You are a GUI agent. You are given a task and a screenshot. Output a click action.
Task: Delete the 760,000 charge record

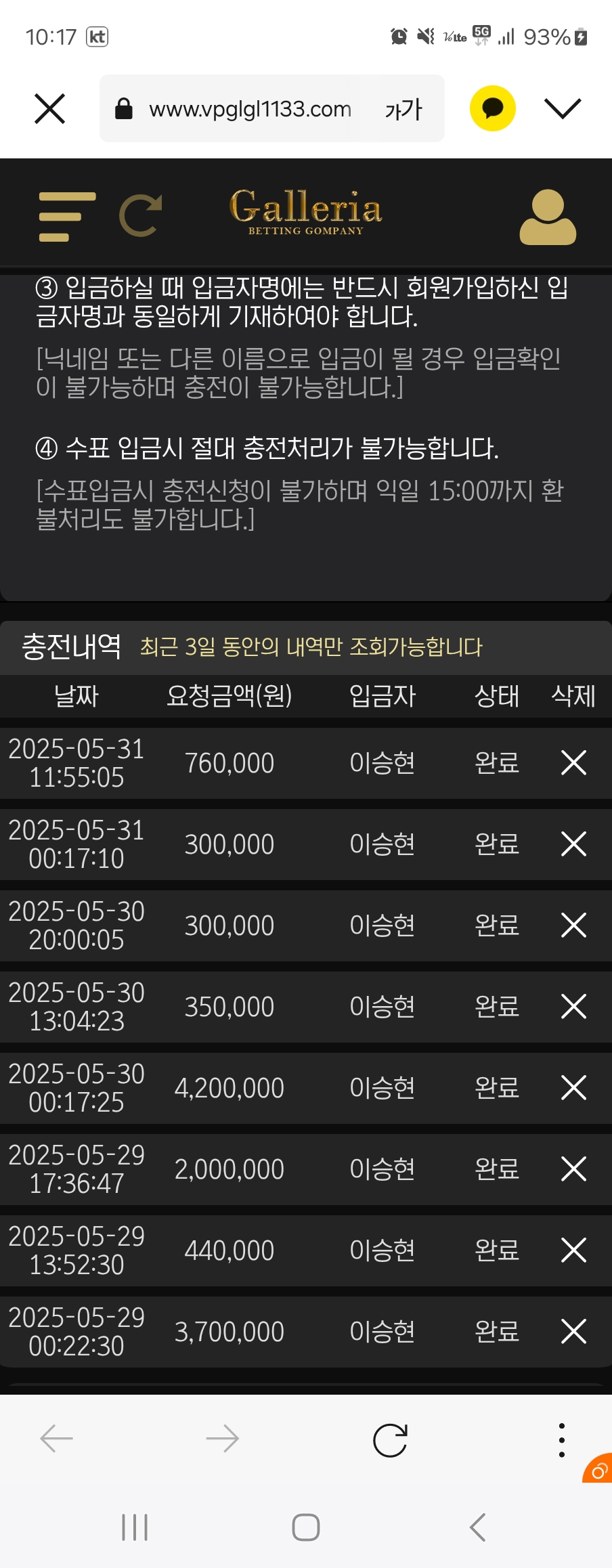(573, 763)
